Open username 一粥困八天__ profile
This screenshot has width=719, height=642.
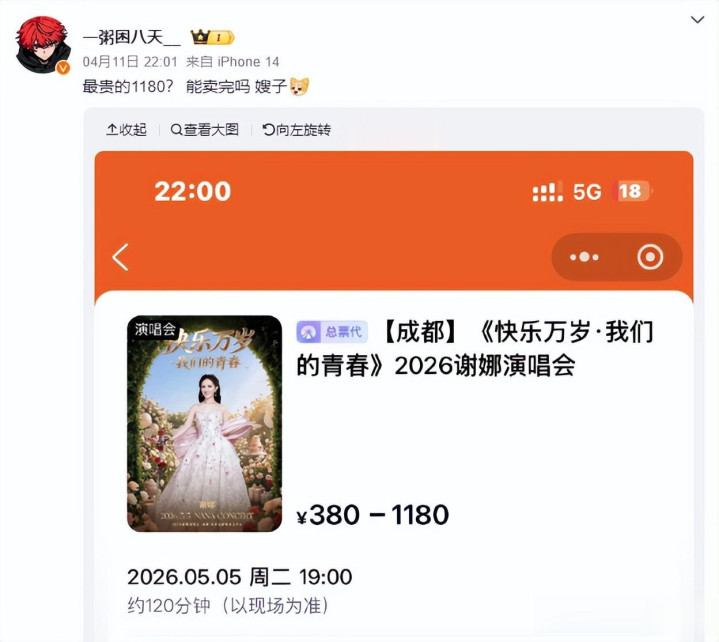click(131, 37)
